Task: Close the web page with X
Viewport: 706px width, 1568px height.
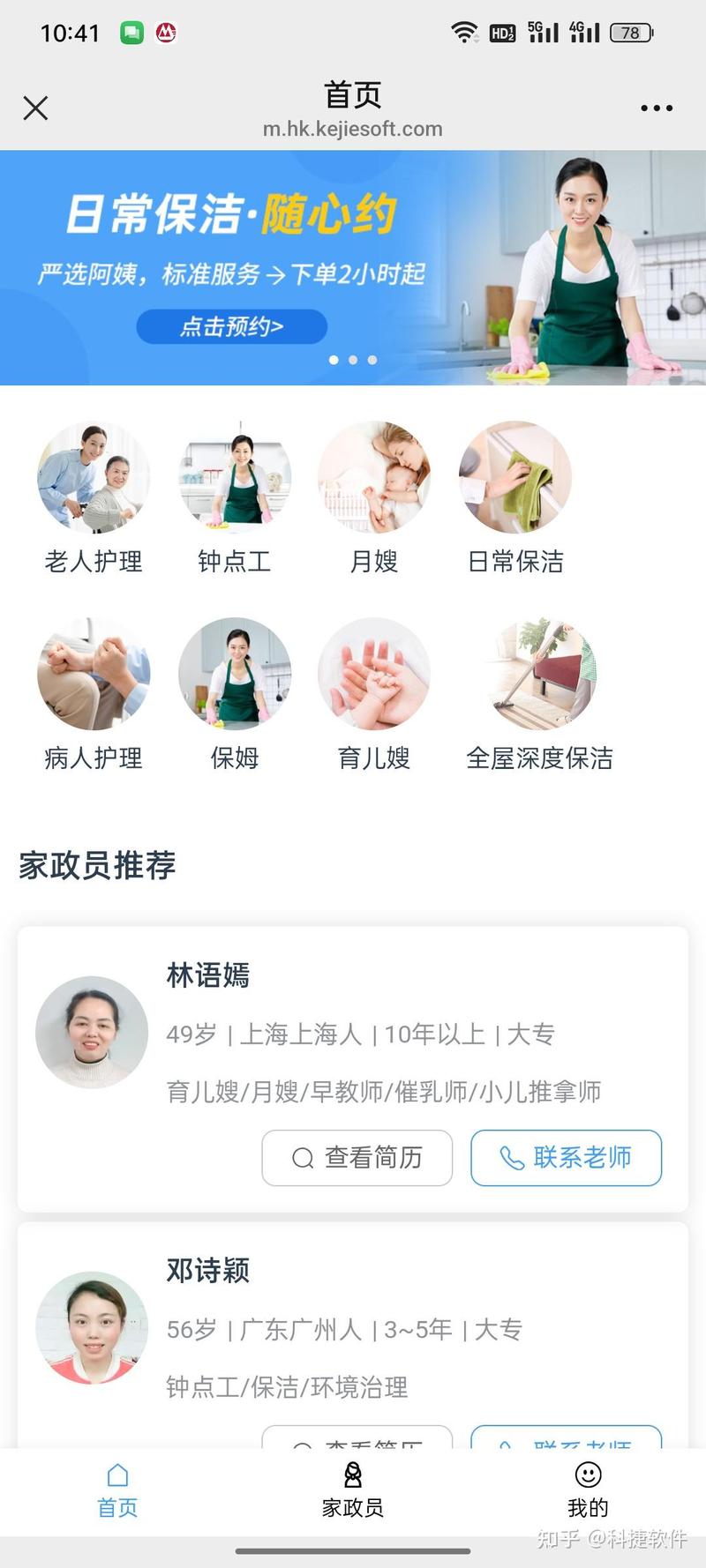Action: pos(35,108)
